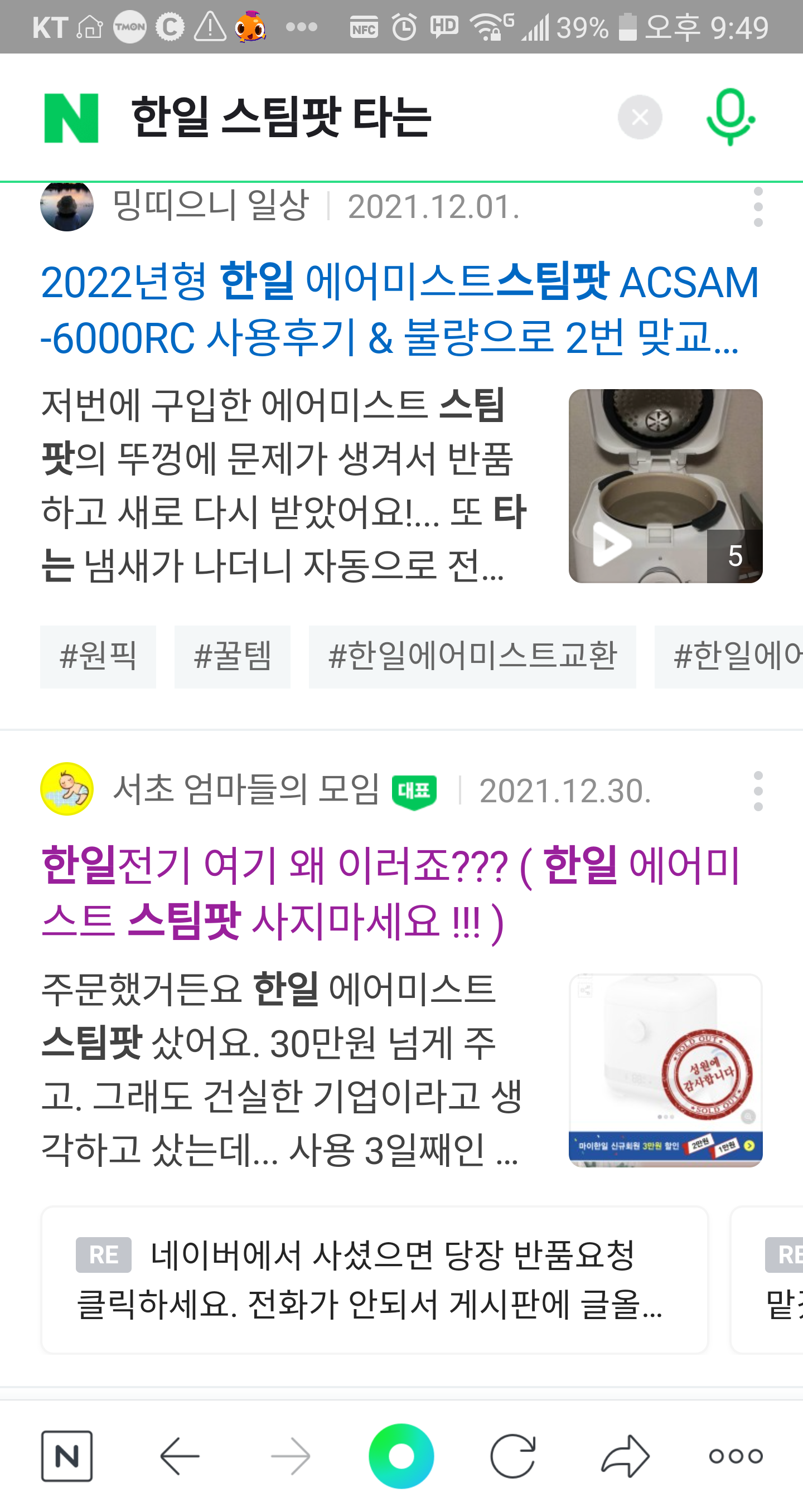The width and height of the screenshot is (803, 1512).
Task: Open the sold out product thumbnail
Action: pyautogui.click(x=665, y=1070)
